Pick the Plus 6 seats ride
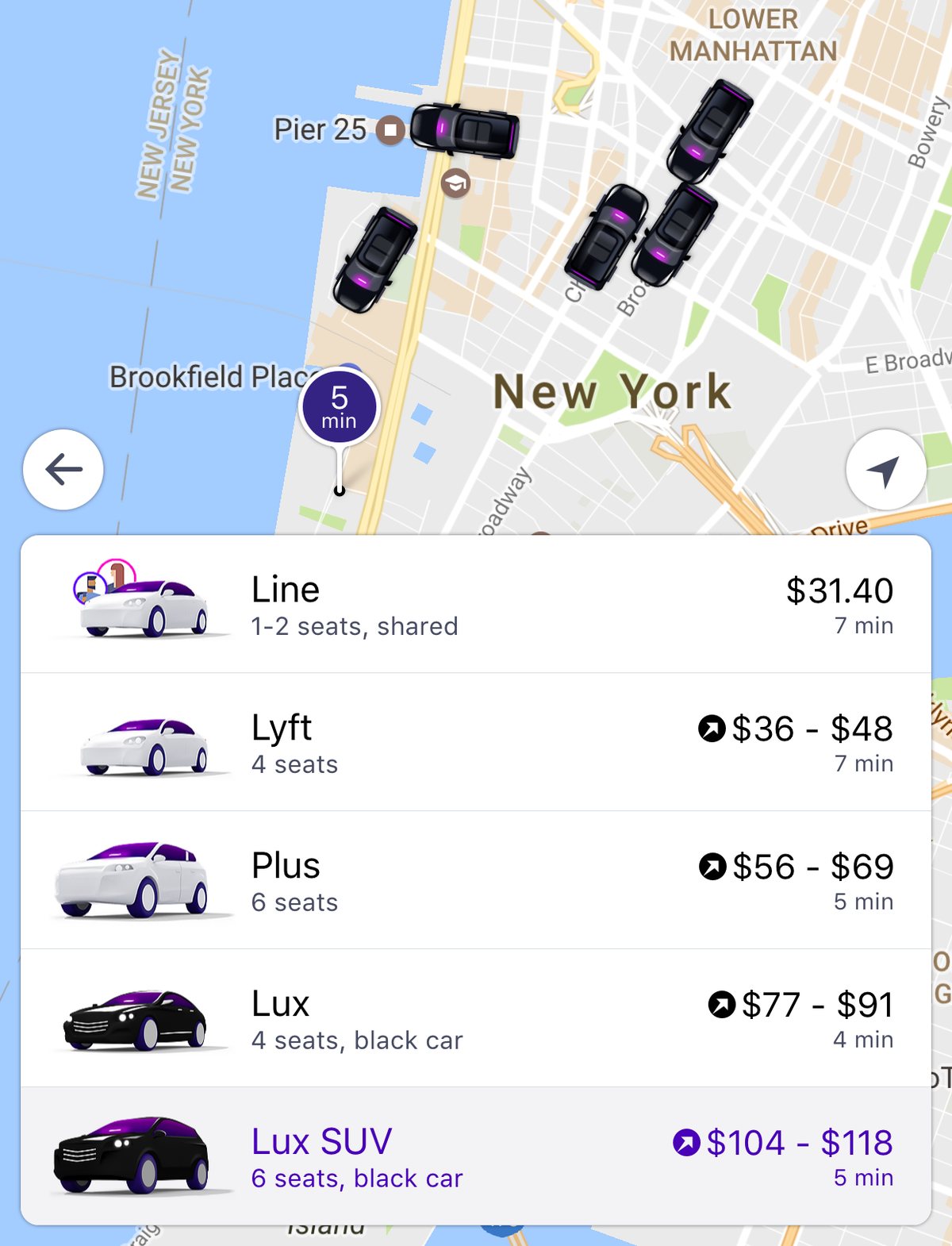 tap(476, 881)
